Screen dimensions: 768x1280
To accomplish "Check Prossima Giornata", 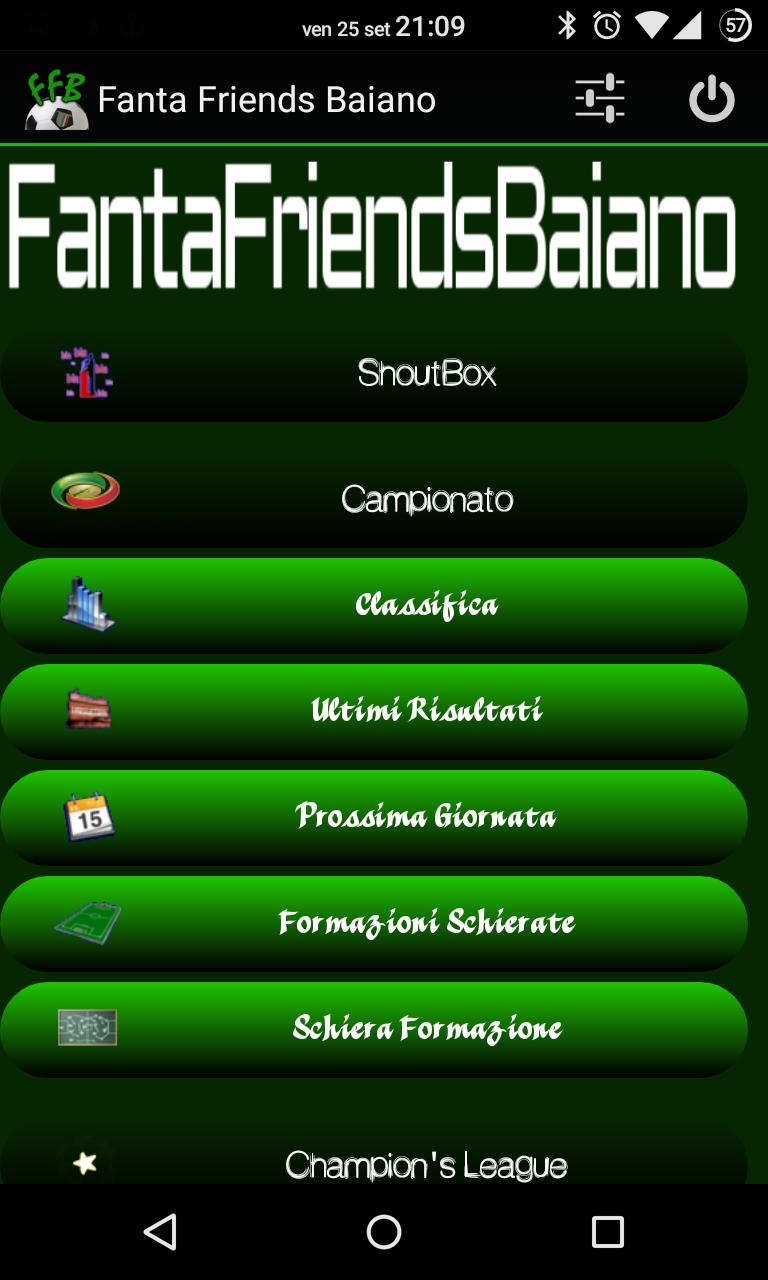I will point(374,817).
